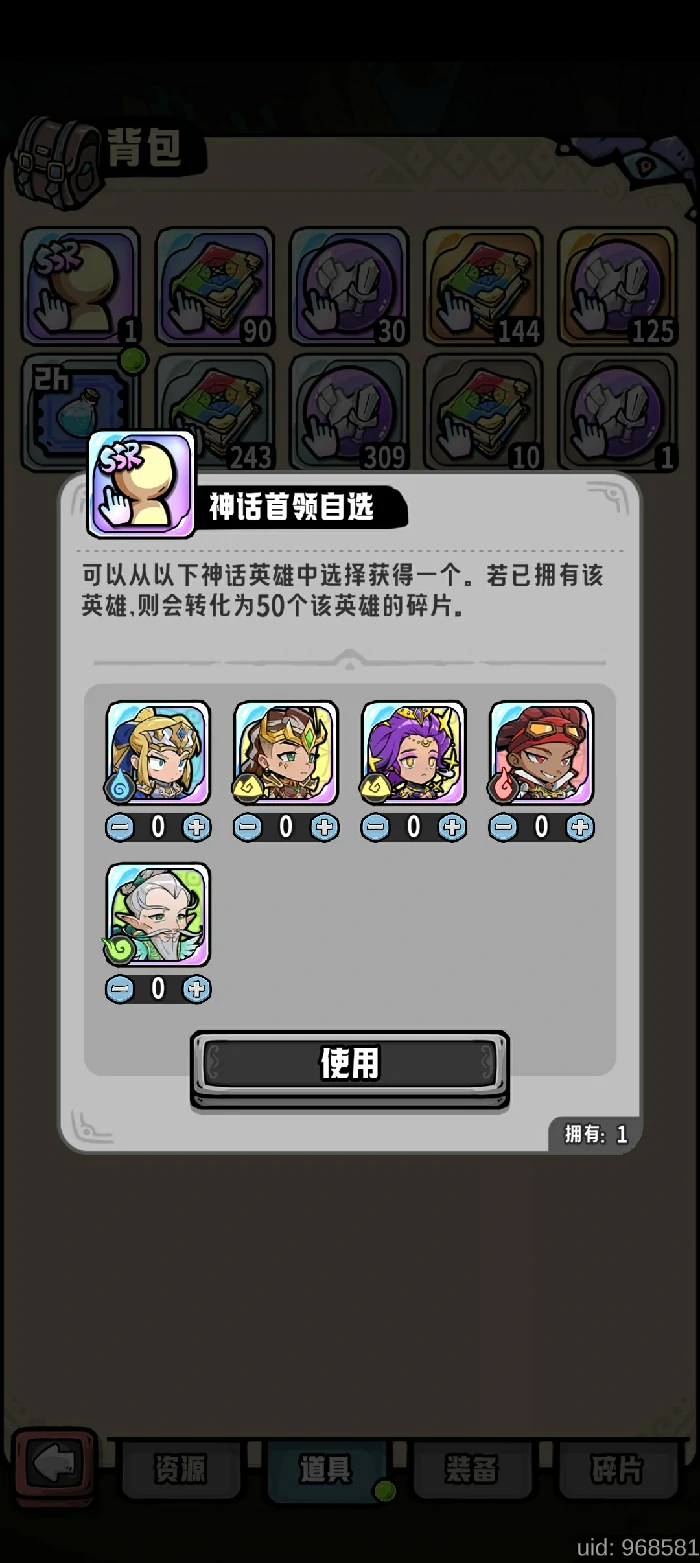The height and width of the screenshot is (1563, 700).
Task: Switch to the 装备 tab
Action: click(x=471, y=1470)
